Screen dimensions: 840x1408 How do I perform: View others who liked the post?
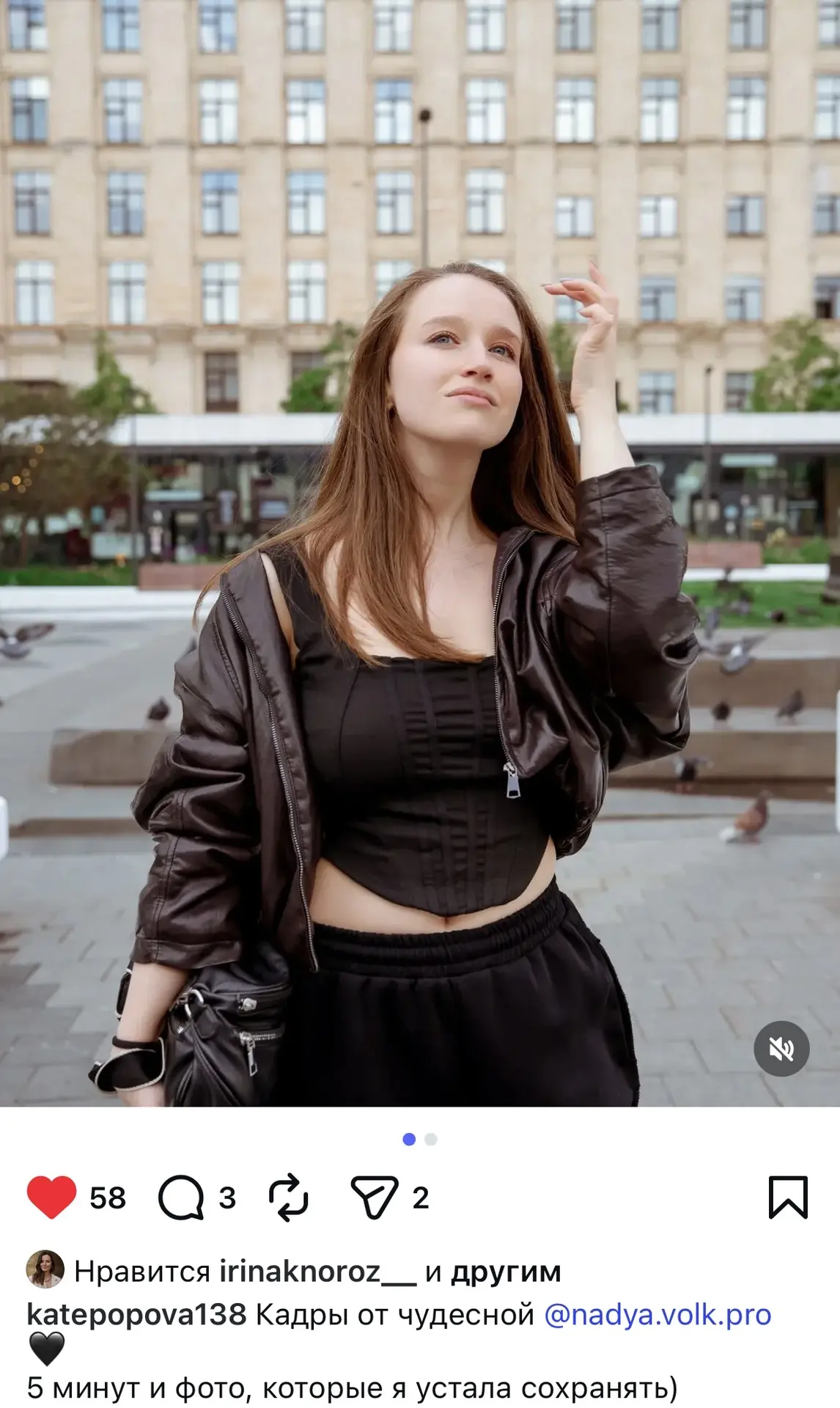pos(506,1272)
